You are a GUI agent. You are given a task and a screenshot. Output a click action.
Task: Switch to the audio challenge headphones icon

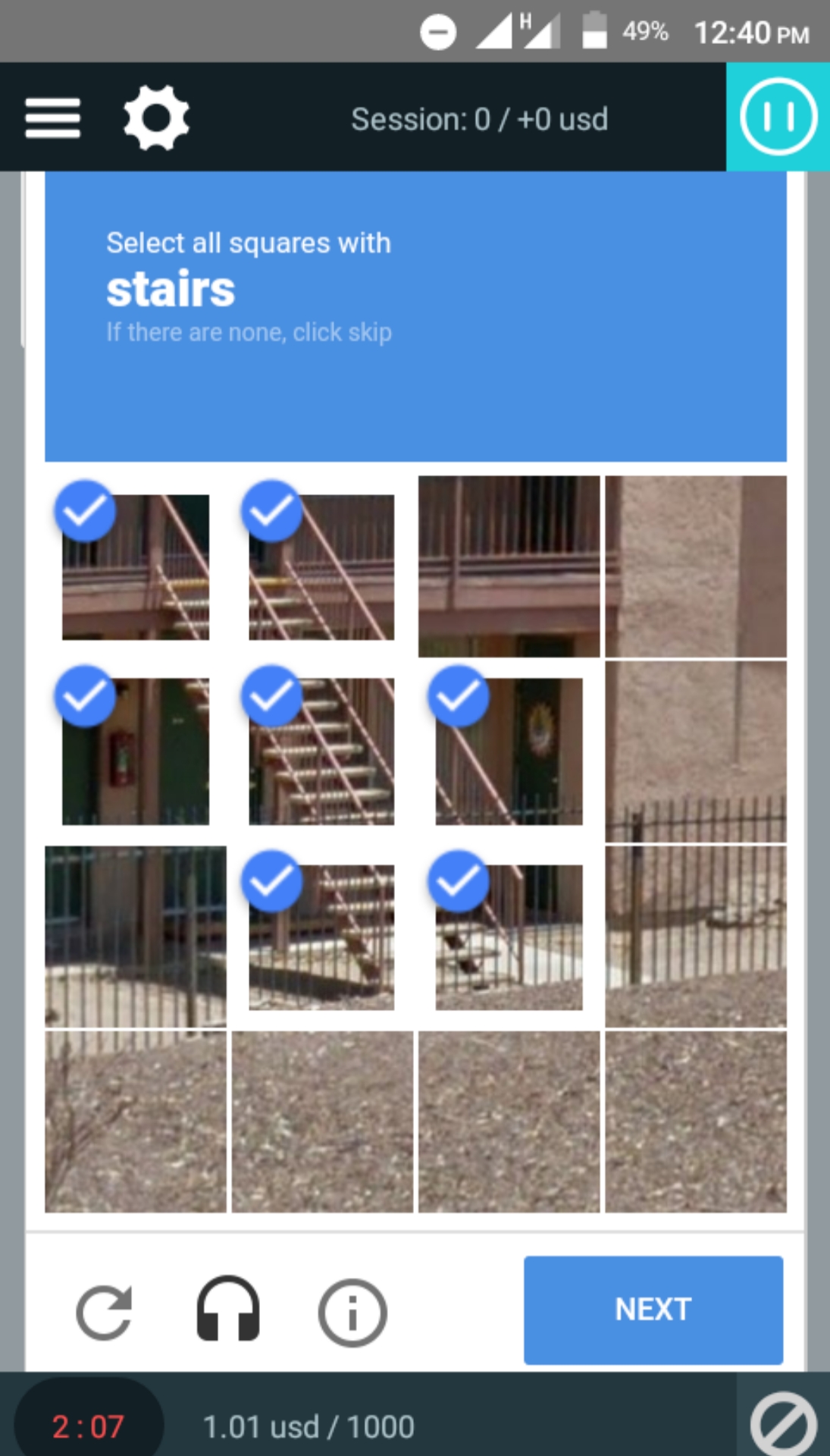click(228, 1310)
